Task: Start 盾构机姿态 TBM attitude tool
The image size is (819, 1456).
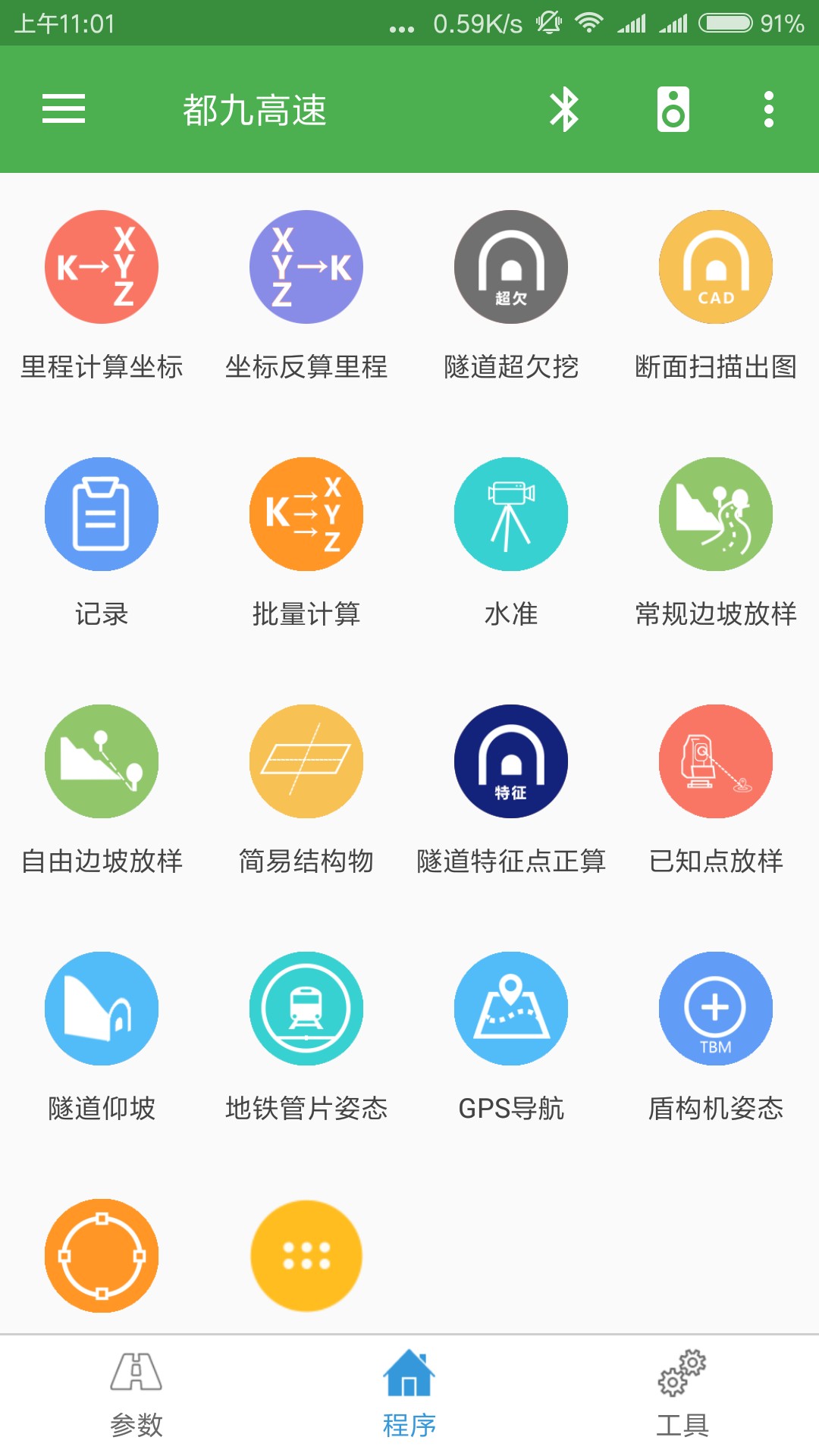Action: (715, 1009)
